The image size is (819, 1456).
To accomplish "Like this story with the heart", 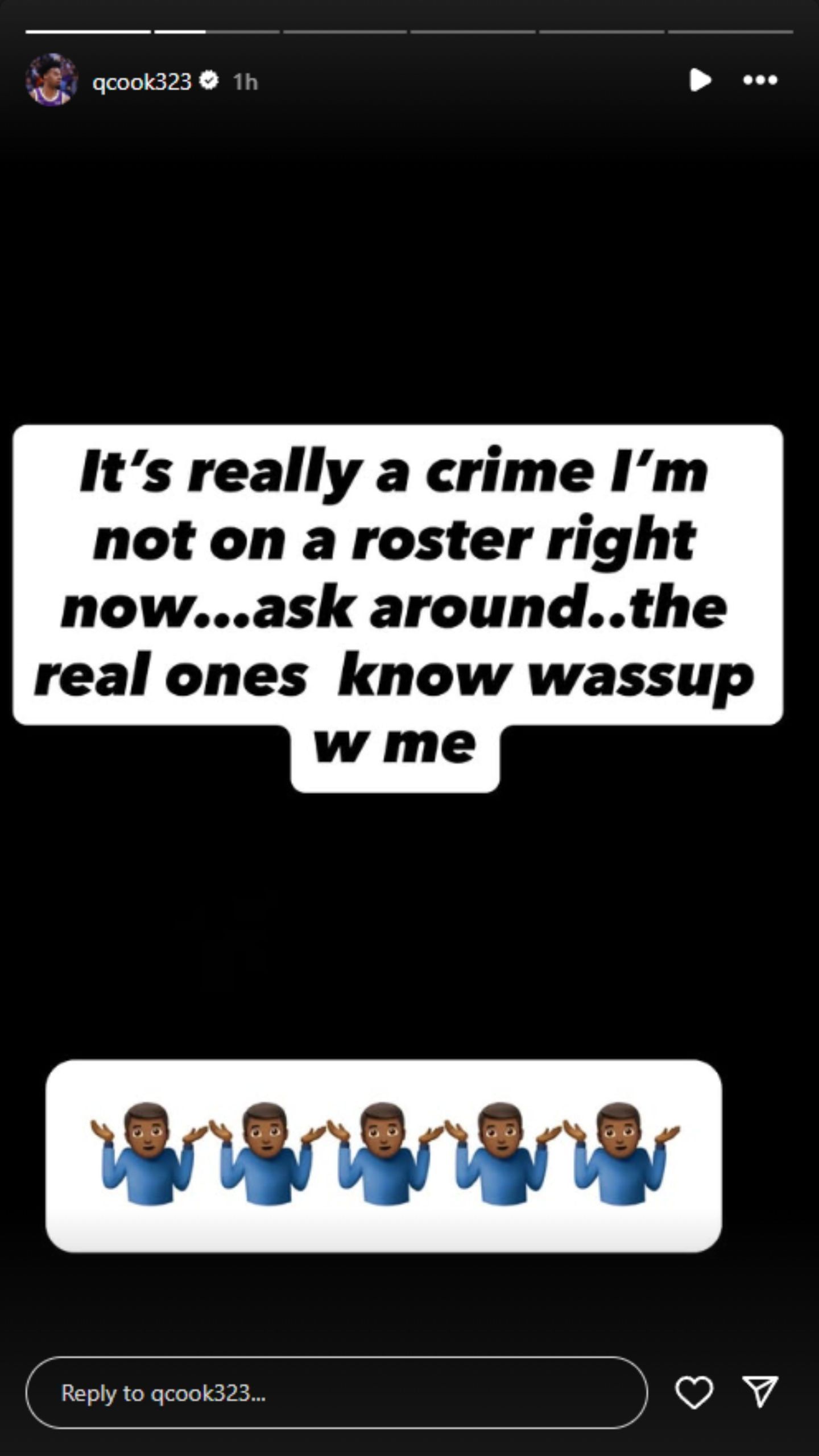I will point(694,1393).
